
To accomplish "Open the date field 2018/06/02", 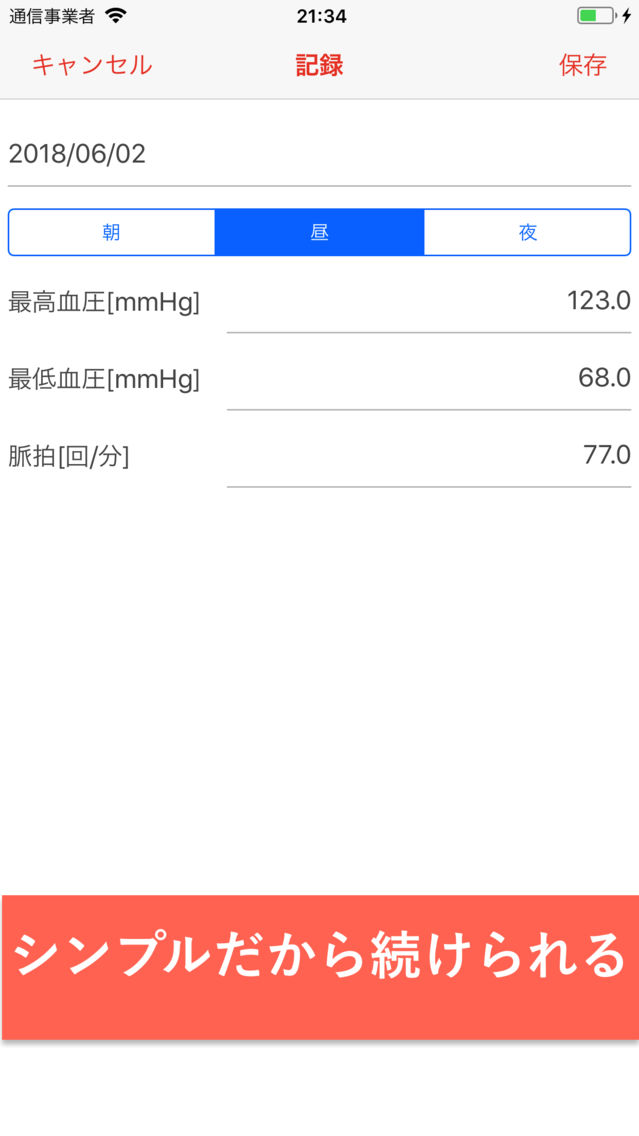I will click(x=319, y=154).
